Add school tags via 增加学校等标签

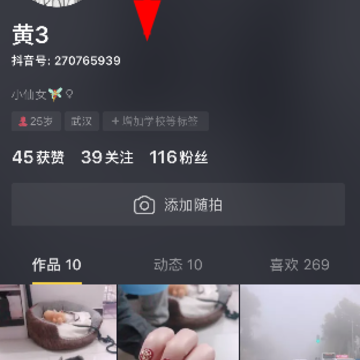pyautogui.click(x=156, y=121)
